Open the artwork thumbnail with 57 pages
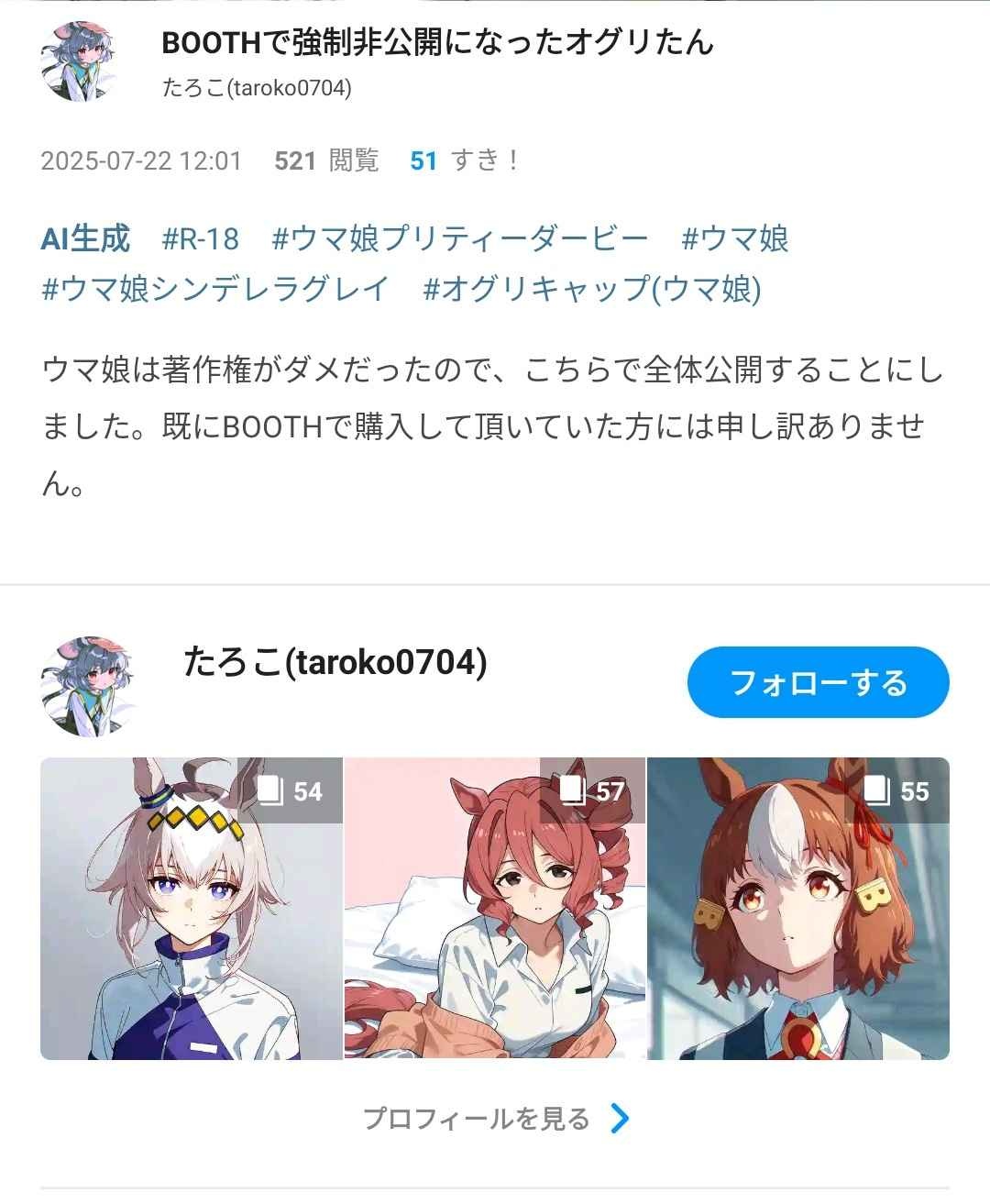This screenshot has width=990, height=1204. [495, 909]
